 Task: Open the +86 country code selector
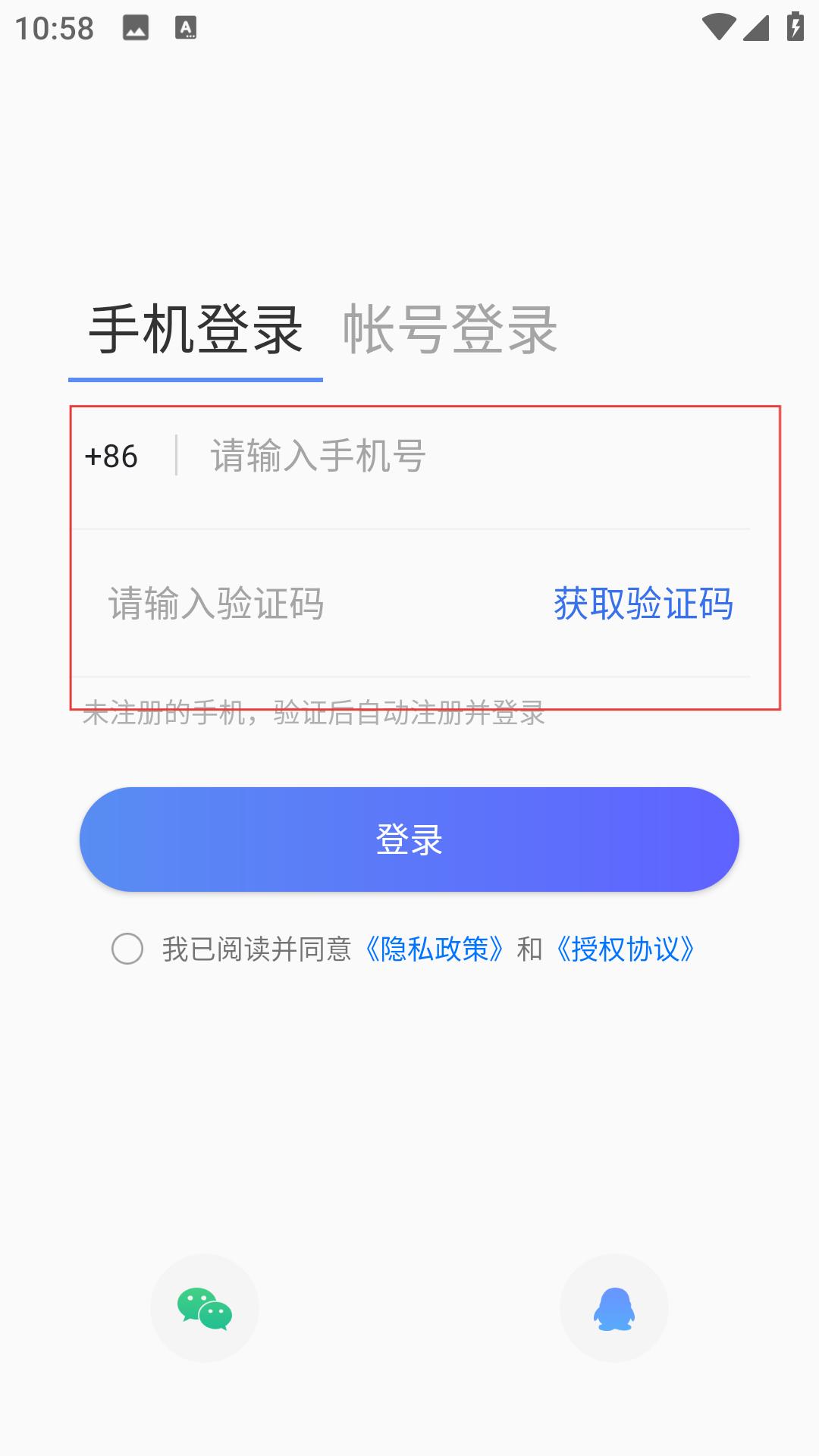111,457
